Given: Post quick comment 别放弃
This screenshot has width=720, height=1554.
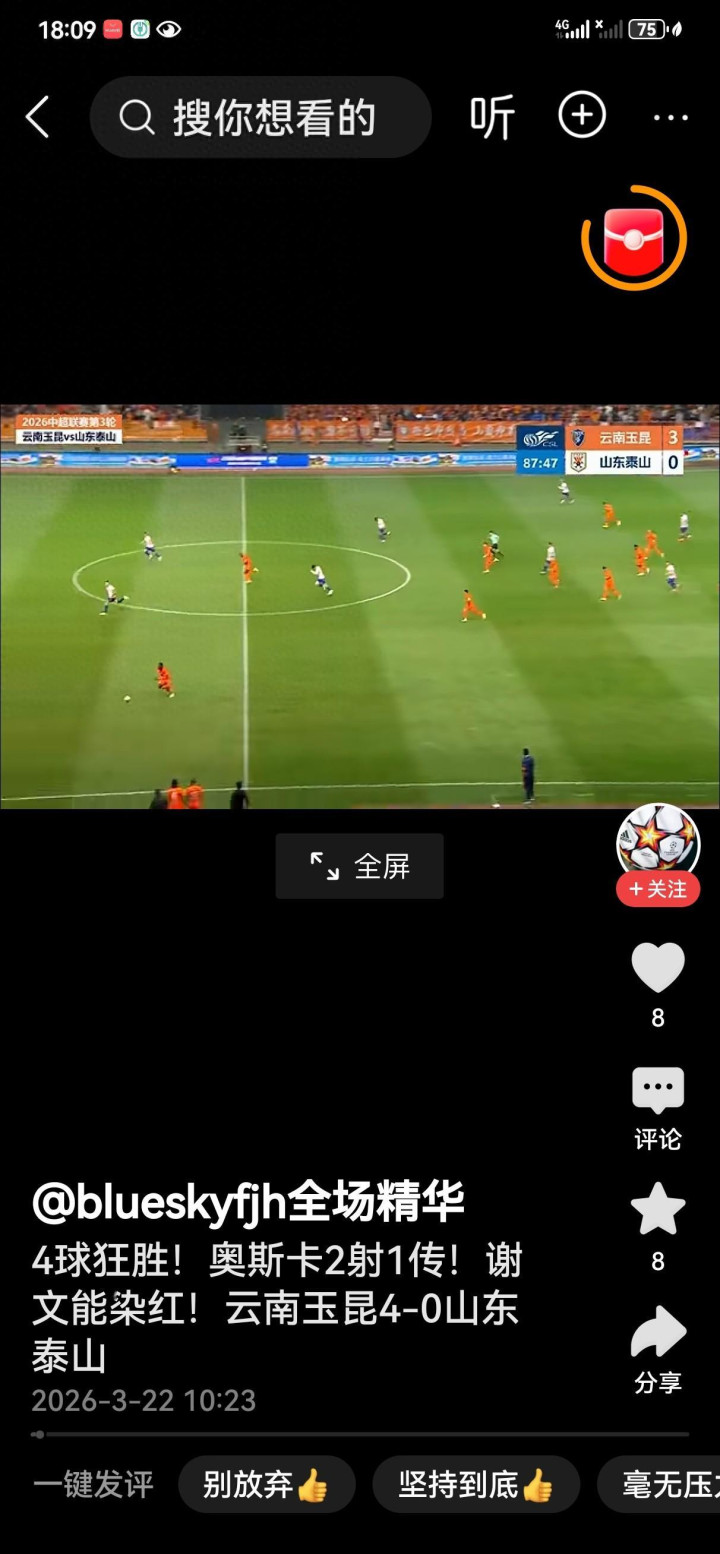Looking at the screenshot, I should click(266, 1484).
